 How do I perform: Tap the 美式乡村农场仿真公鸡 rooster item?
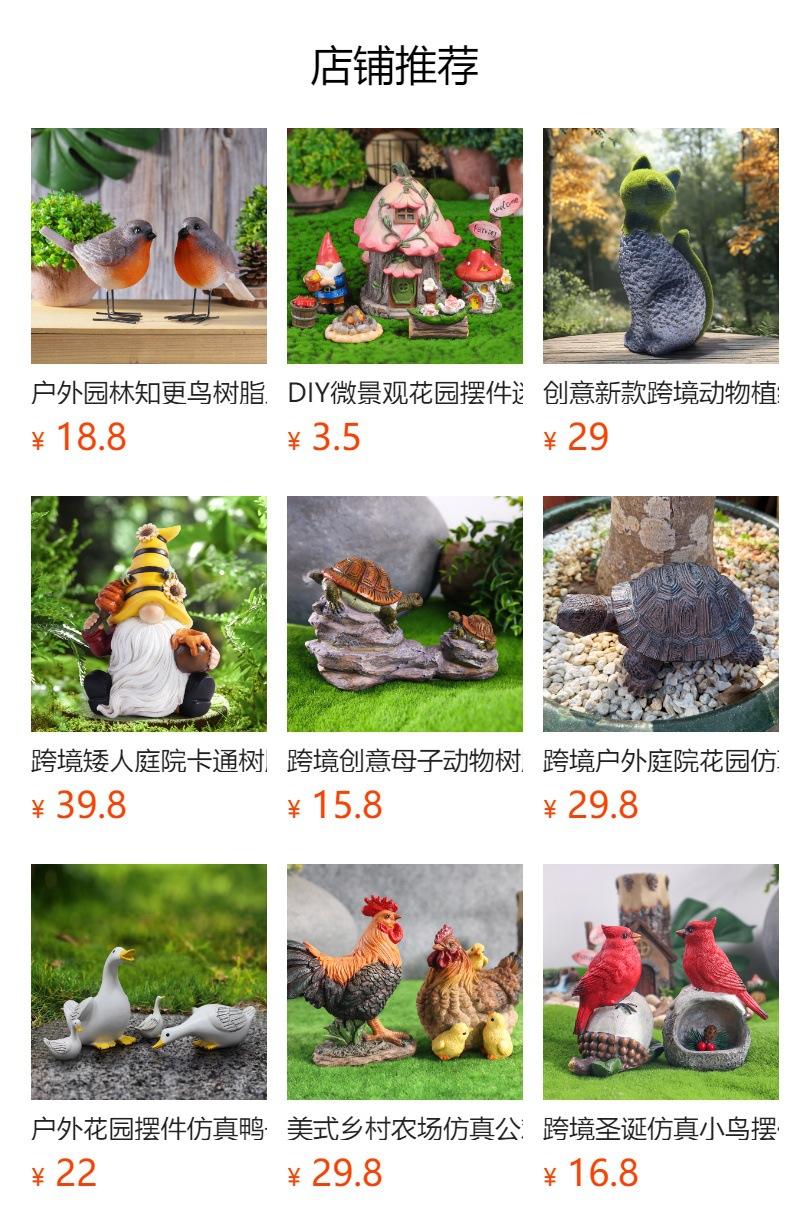(x=405, y=1028)
